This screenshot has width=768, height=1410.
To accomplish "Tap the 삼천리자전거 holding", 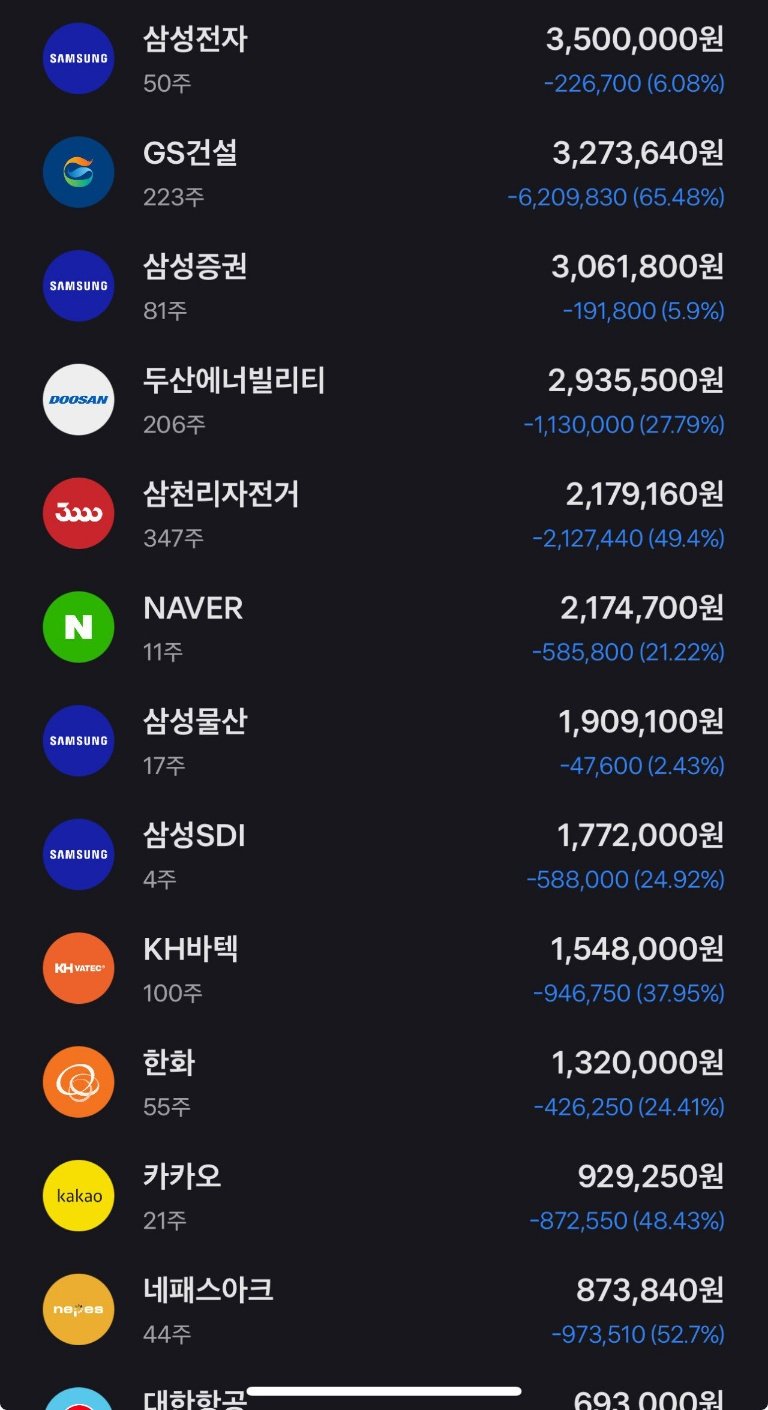I will point(384,514).
